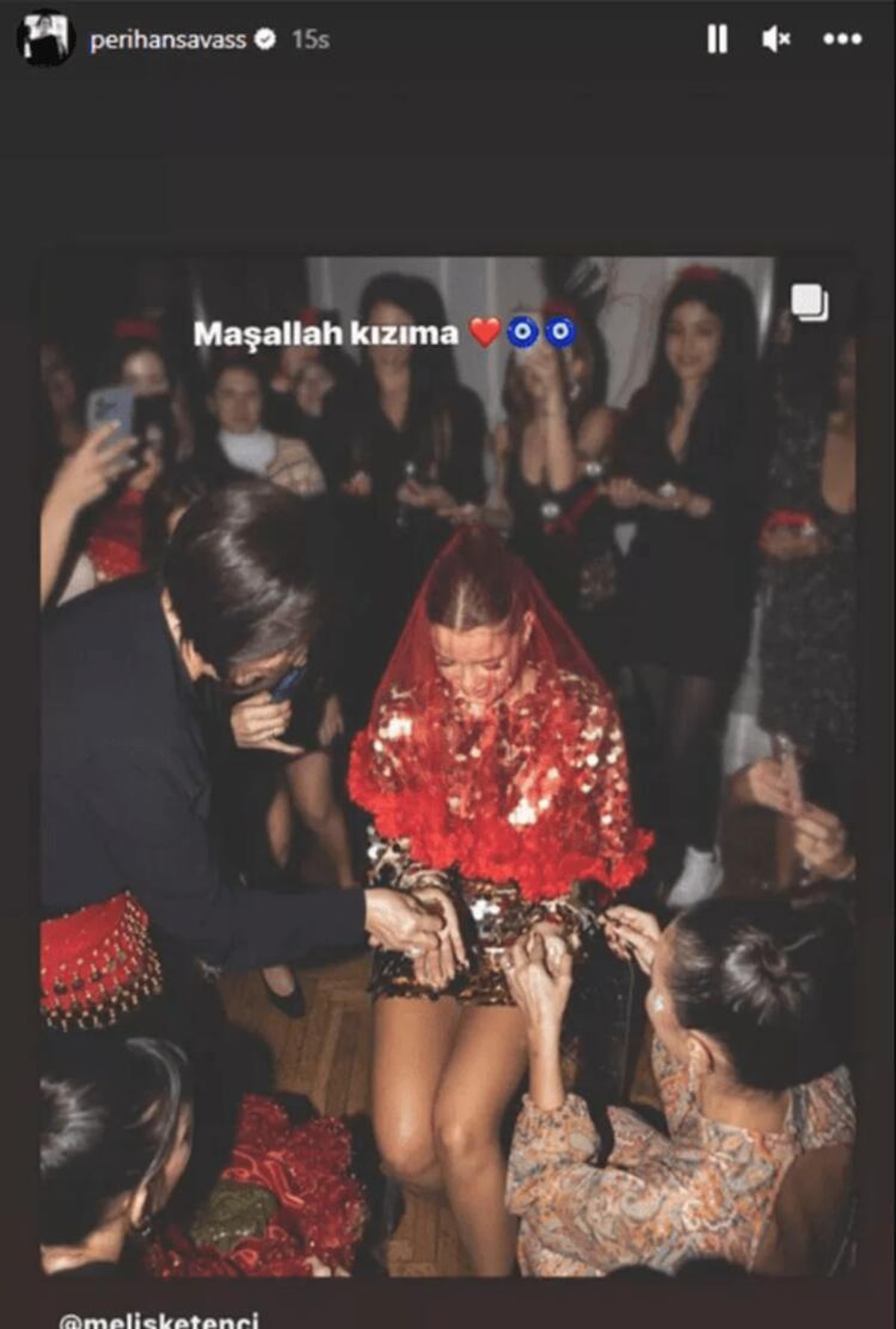Pause the story playback

717,39
